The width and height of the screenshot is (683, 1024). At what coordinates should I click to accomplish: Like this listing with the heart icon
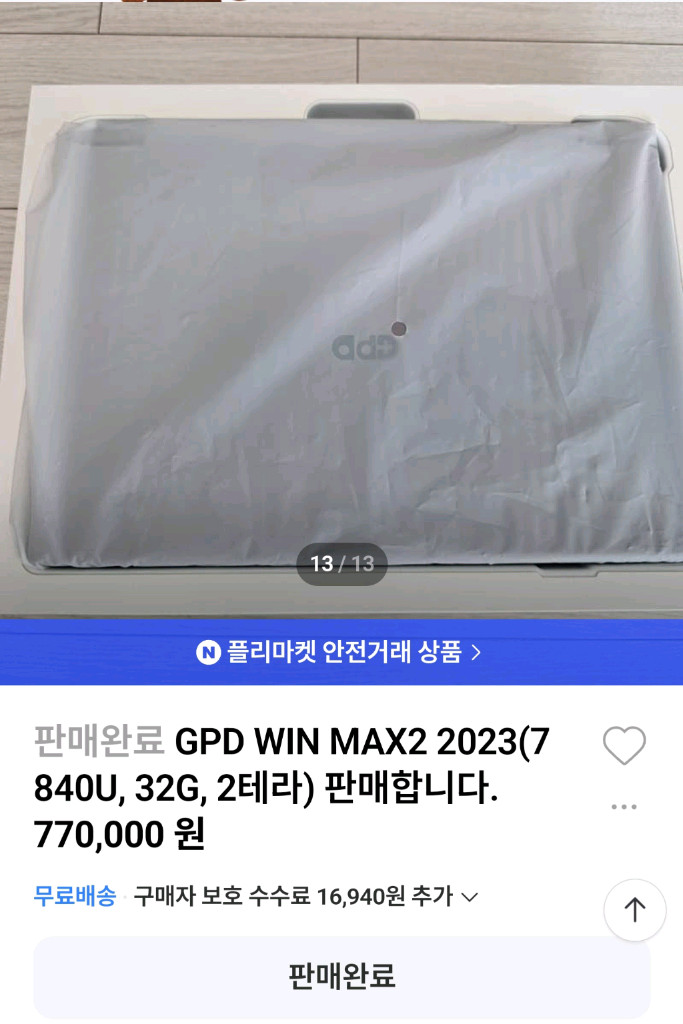coord(624,746)
